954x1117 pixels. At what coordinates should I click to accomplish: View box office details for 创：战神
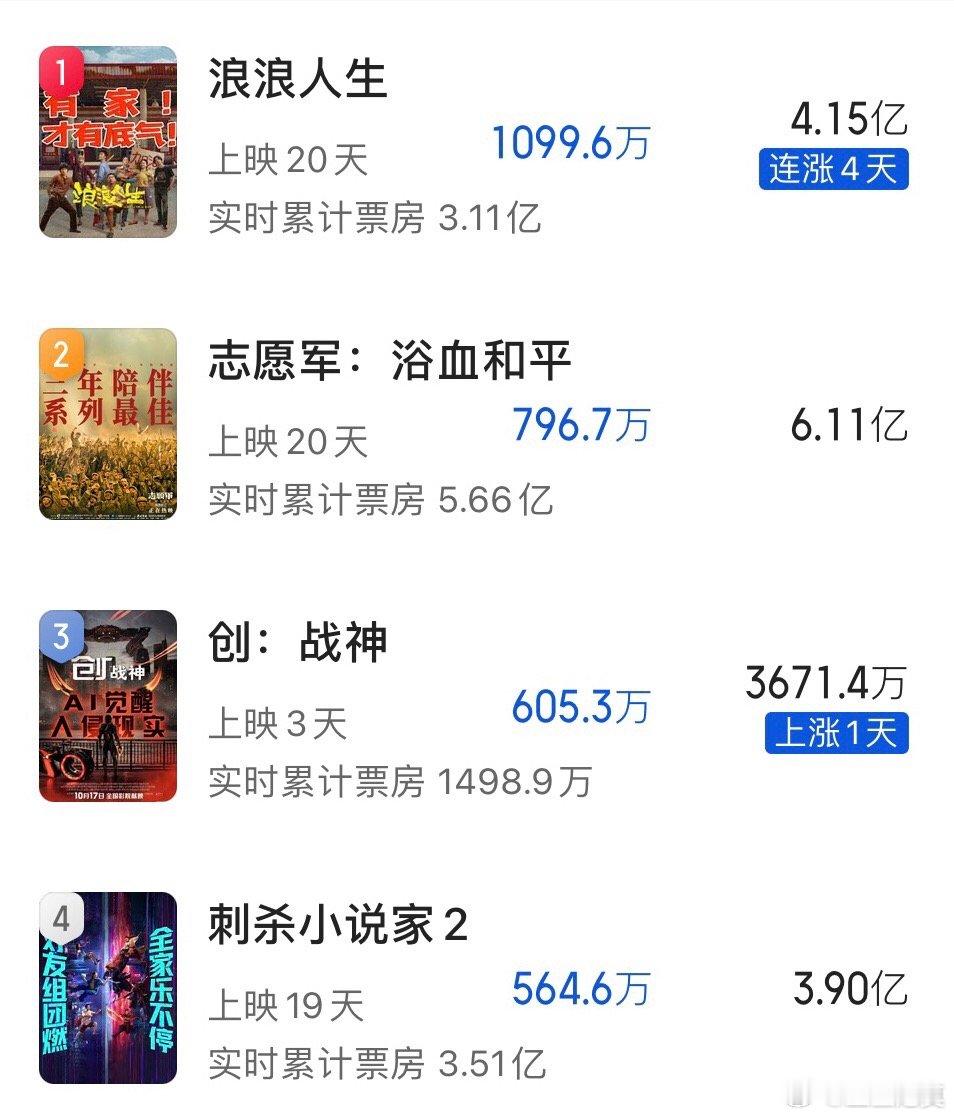298,644
